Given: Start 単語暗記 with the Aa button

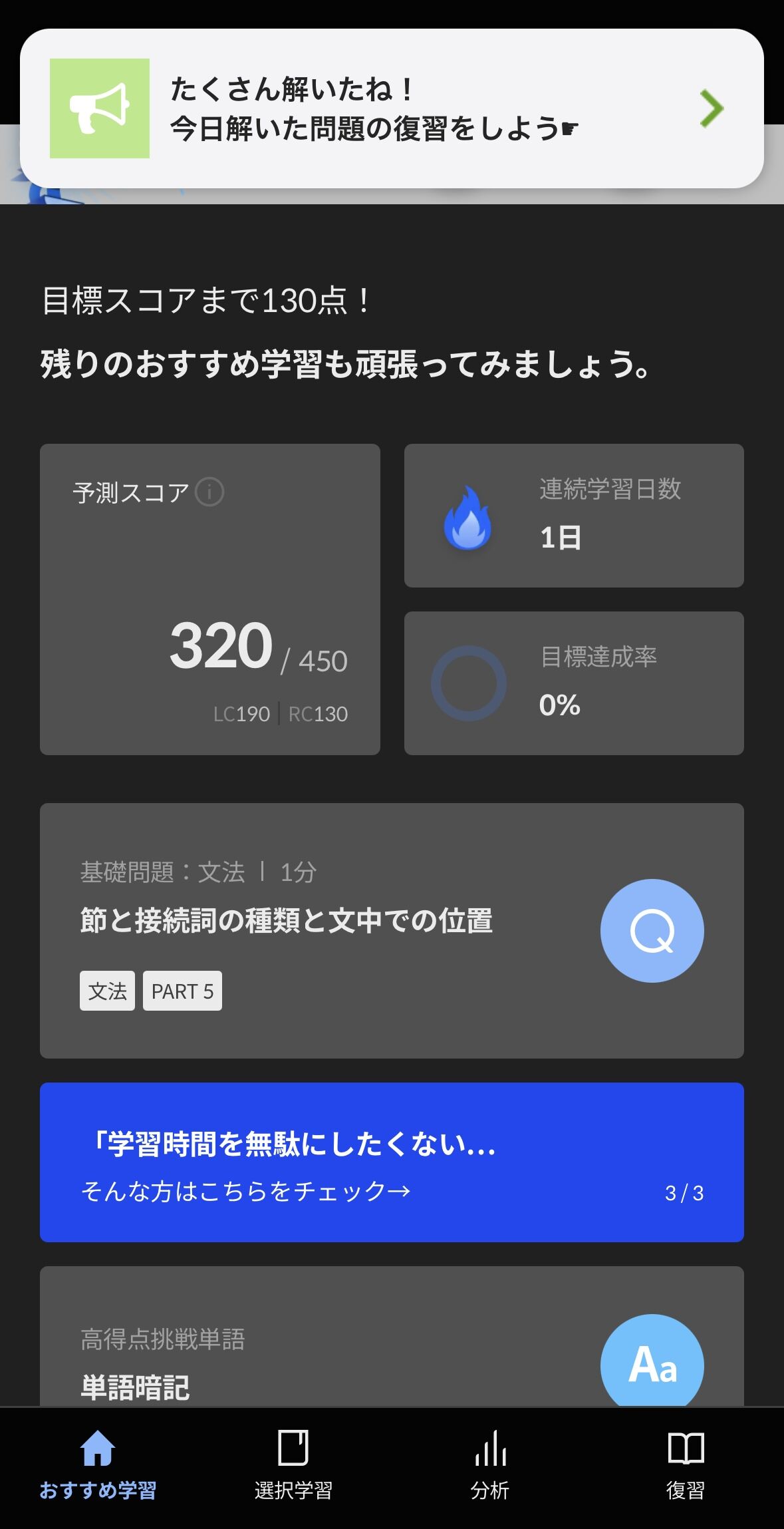Looking at the screenshot, I should 652,1361.
